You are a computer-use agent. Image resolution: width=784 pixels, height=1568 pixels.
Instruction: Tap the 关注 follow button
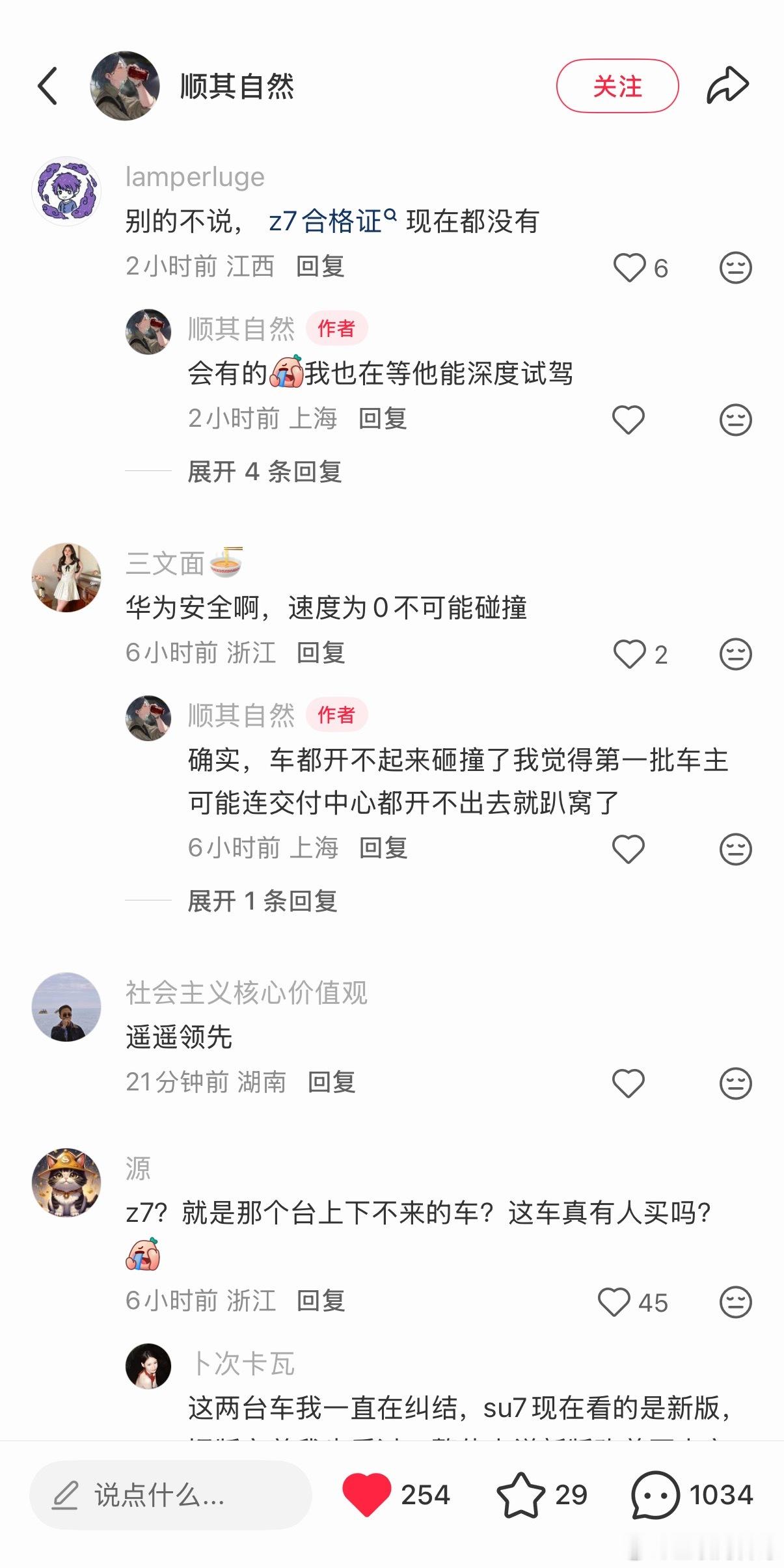[617, 85]
